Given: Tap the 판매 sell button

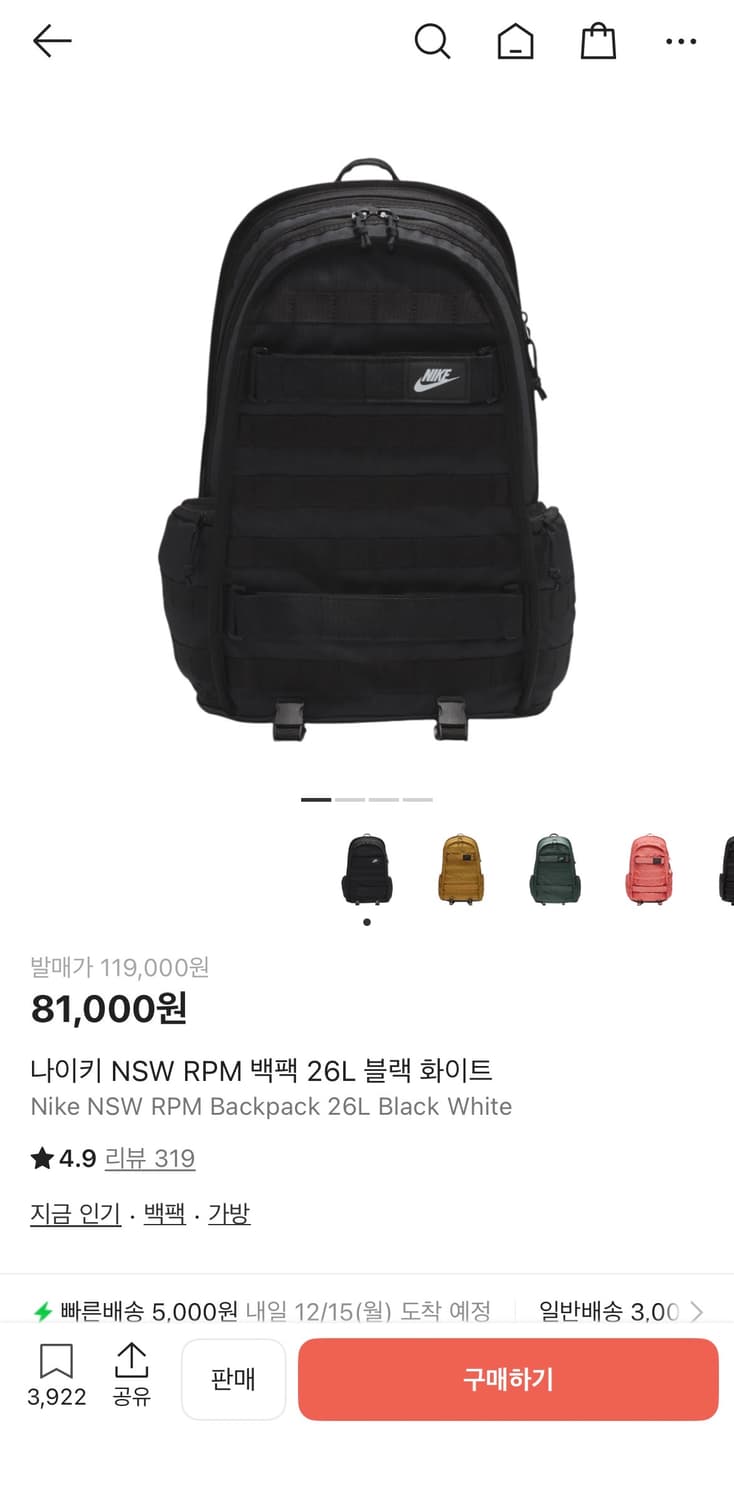Looking at the screenshot, I should pyautogui.click(x=234, y=1379).
